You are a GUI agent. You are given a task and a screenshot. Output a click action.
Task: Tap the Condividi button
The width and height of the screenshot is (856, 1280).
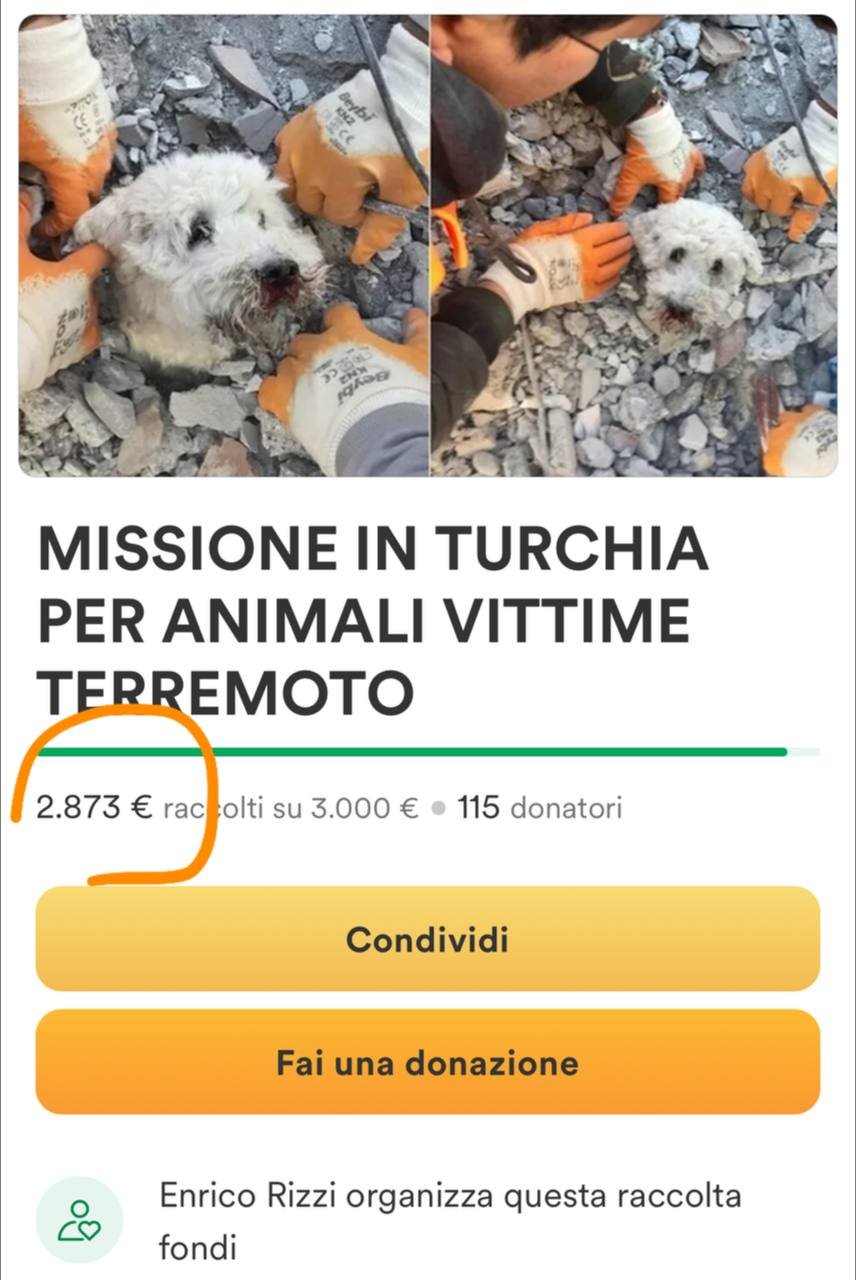[427, 939]
